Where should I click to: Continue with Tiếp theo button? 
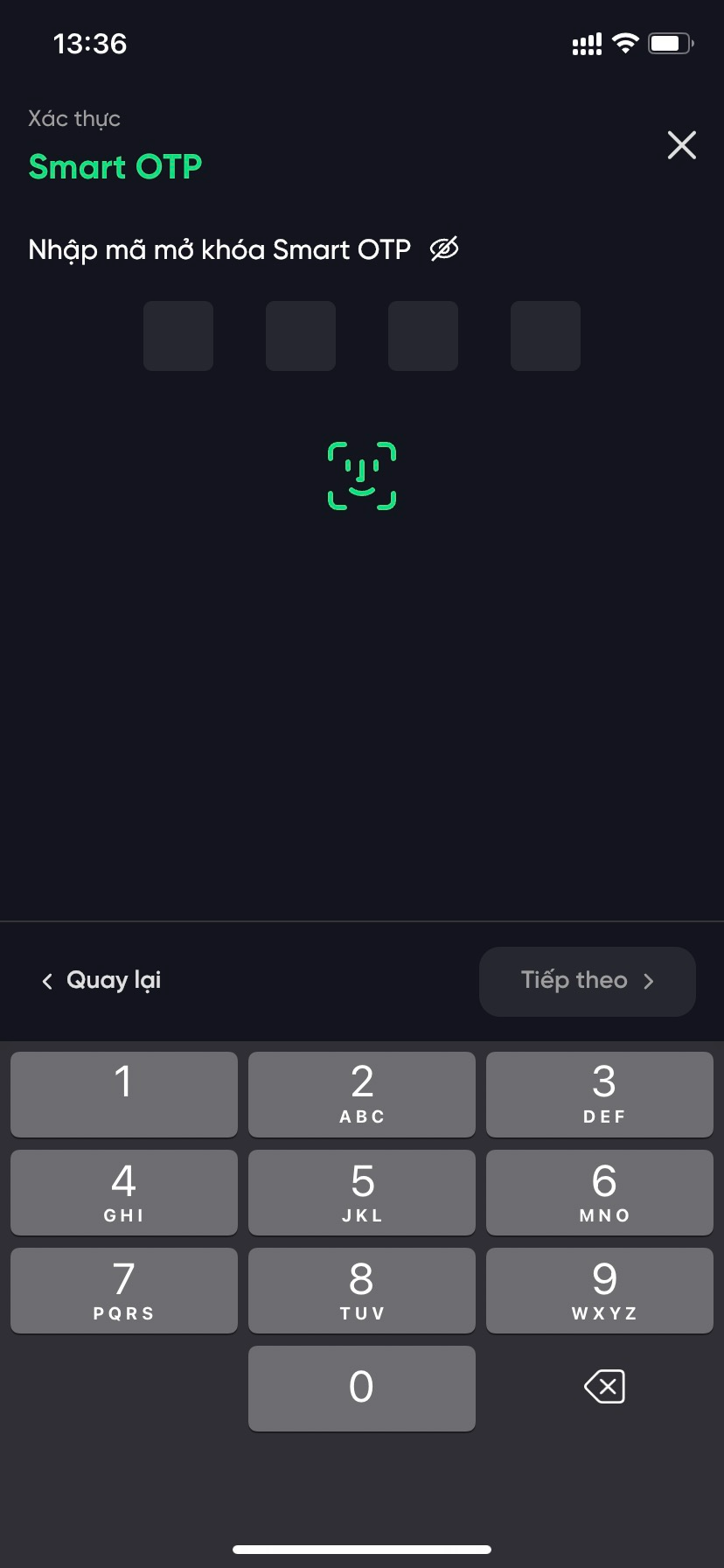(x=587, y=981)
